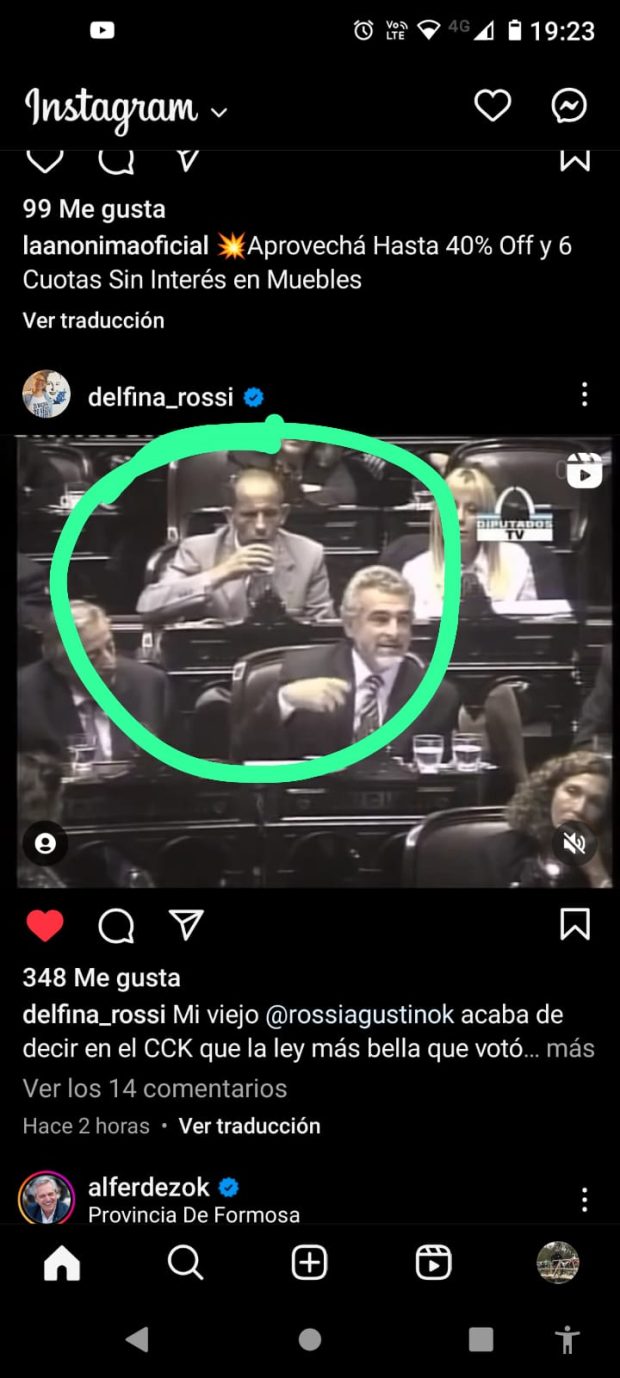
Task: Unmute delfina_rossi's video
Action: pyautogui.click(x=574, y=845)
